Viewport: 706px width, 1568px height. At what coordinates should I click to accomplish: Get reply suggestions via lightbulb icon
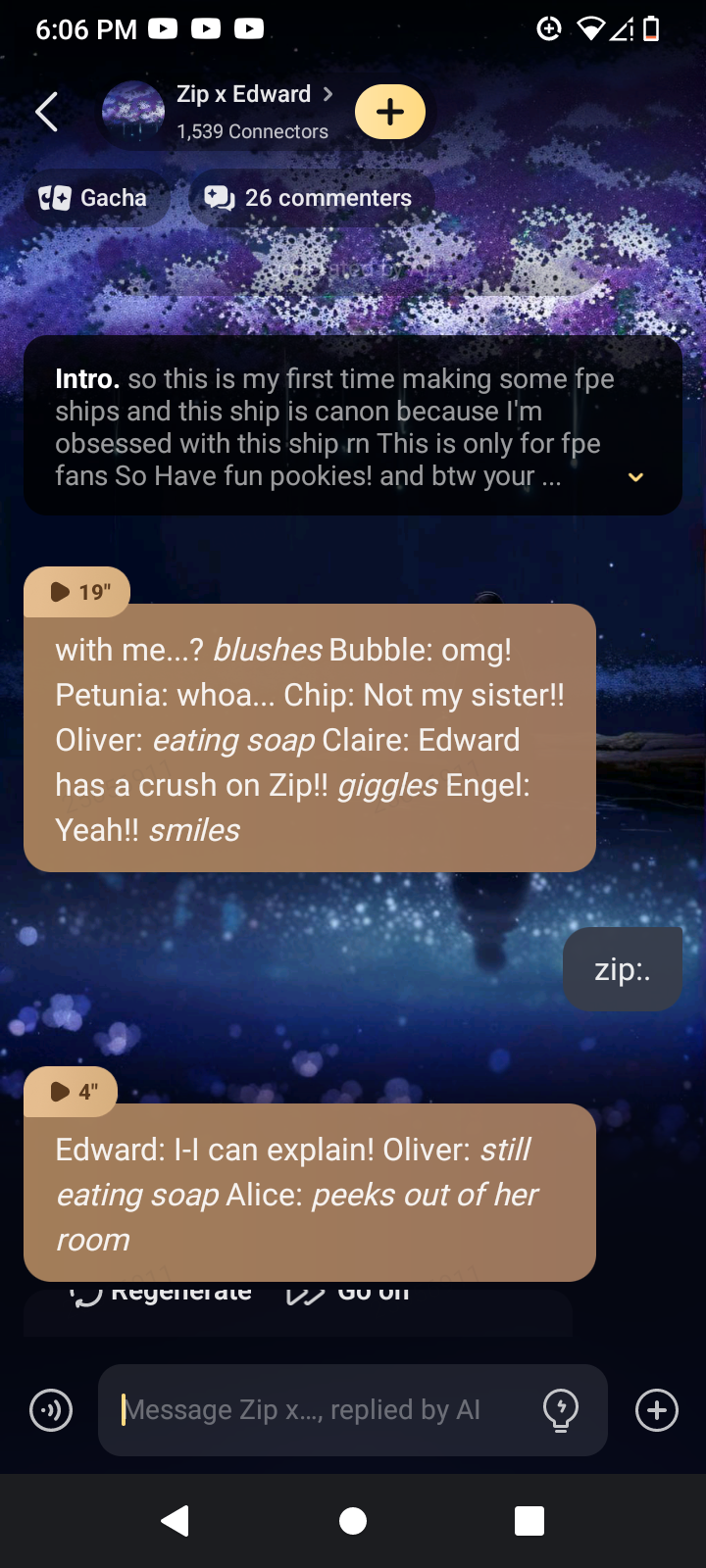(x=561, y=1410)
